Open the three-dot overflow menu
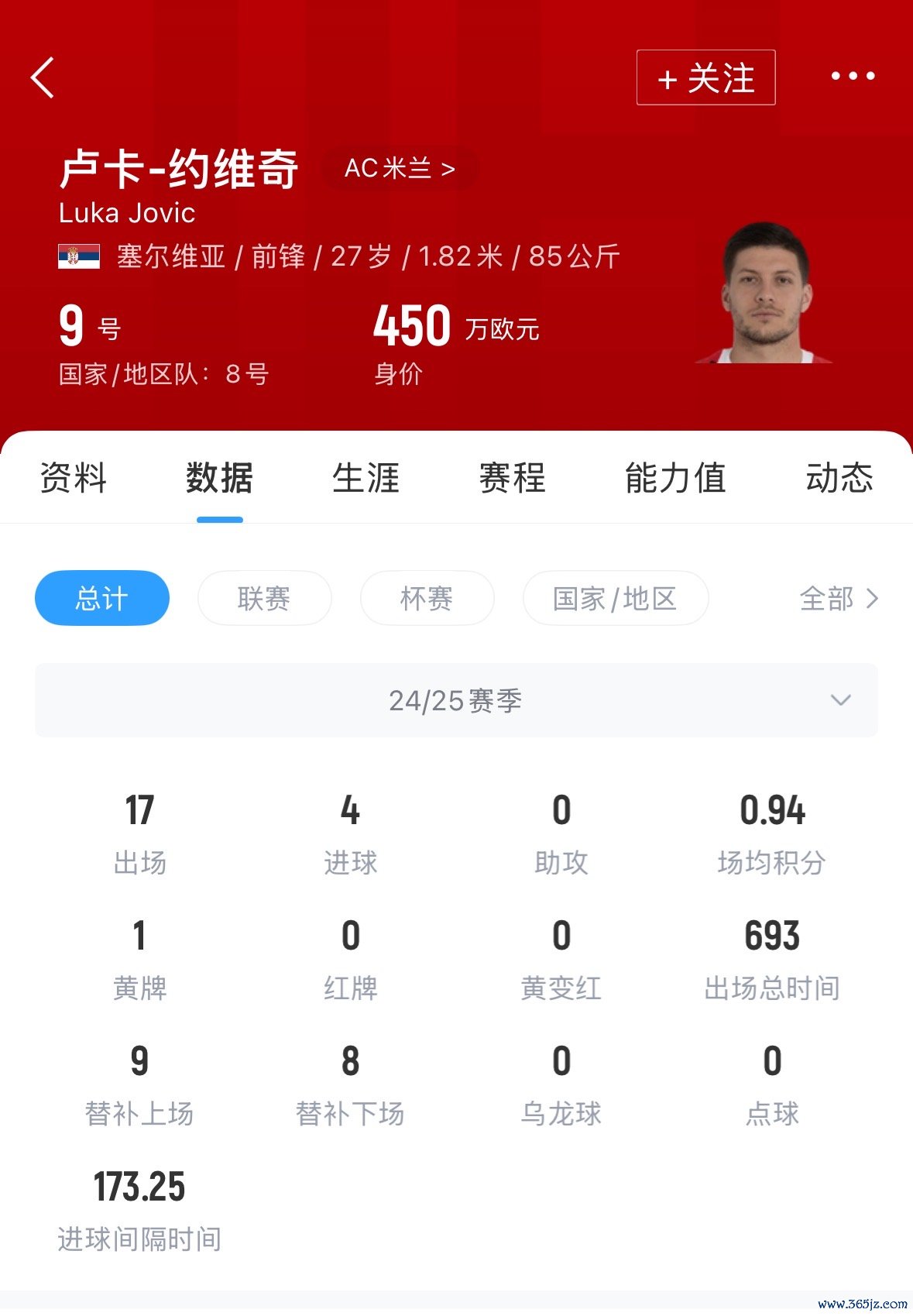 coord(853,76)
